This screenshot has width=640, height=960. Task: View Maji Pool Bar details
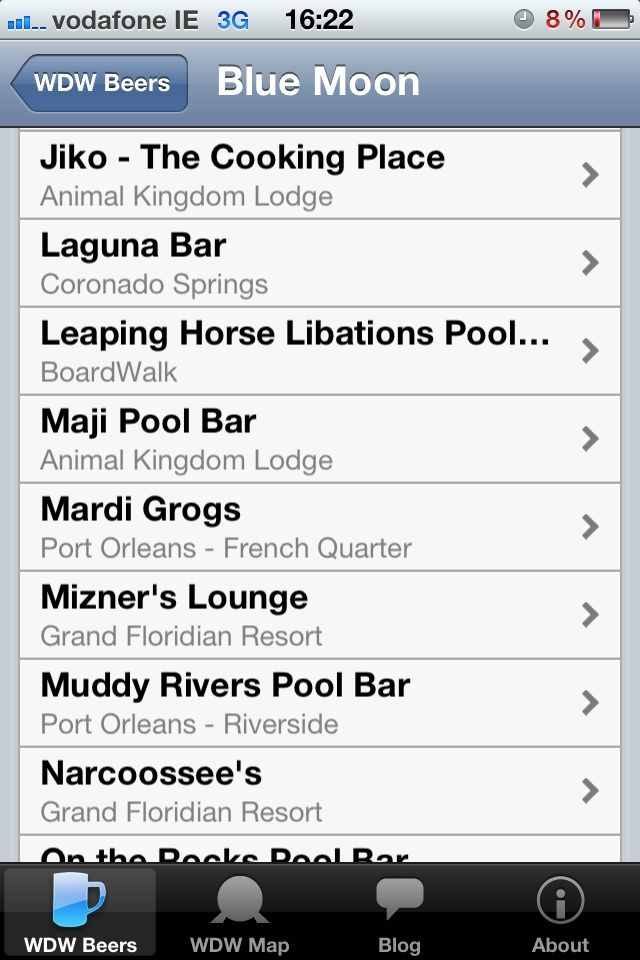tap(320, 439)
